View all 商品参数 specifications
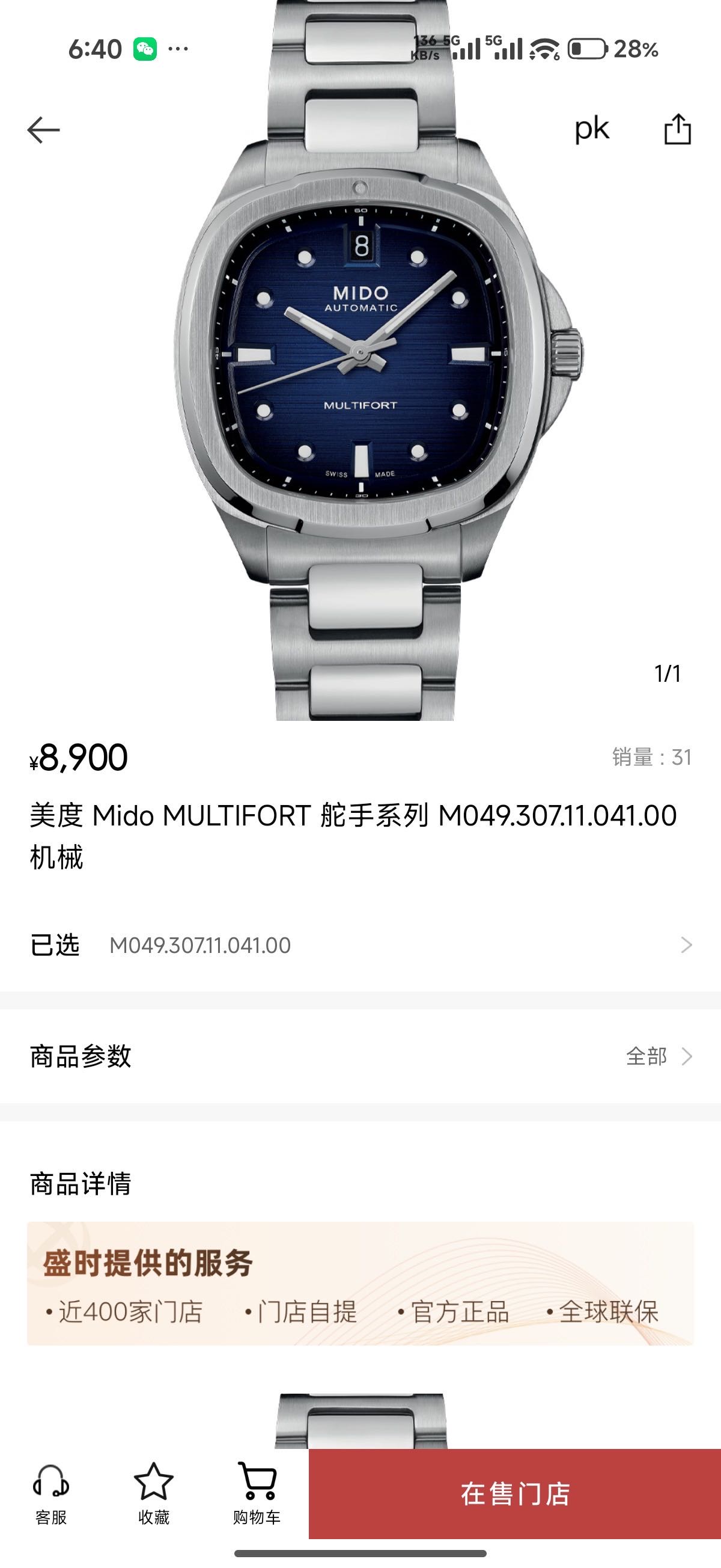Screen dimensions: 721x1568 tap(659, 1056)
